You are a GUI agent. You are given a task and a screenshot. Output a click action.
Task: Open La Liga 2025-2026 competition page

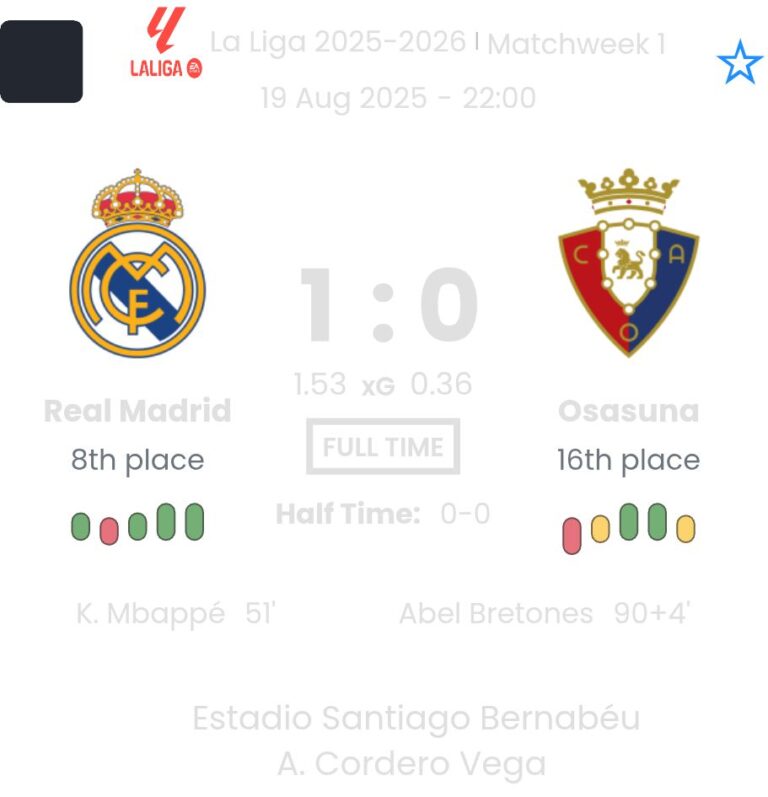point(337,42)
